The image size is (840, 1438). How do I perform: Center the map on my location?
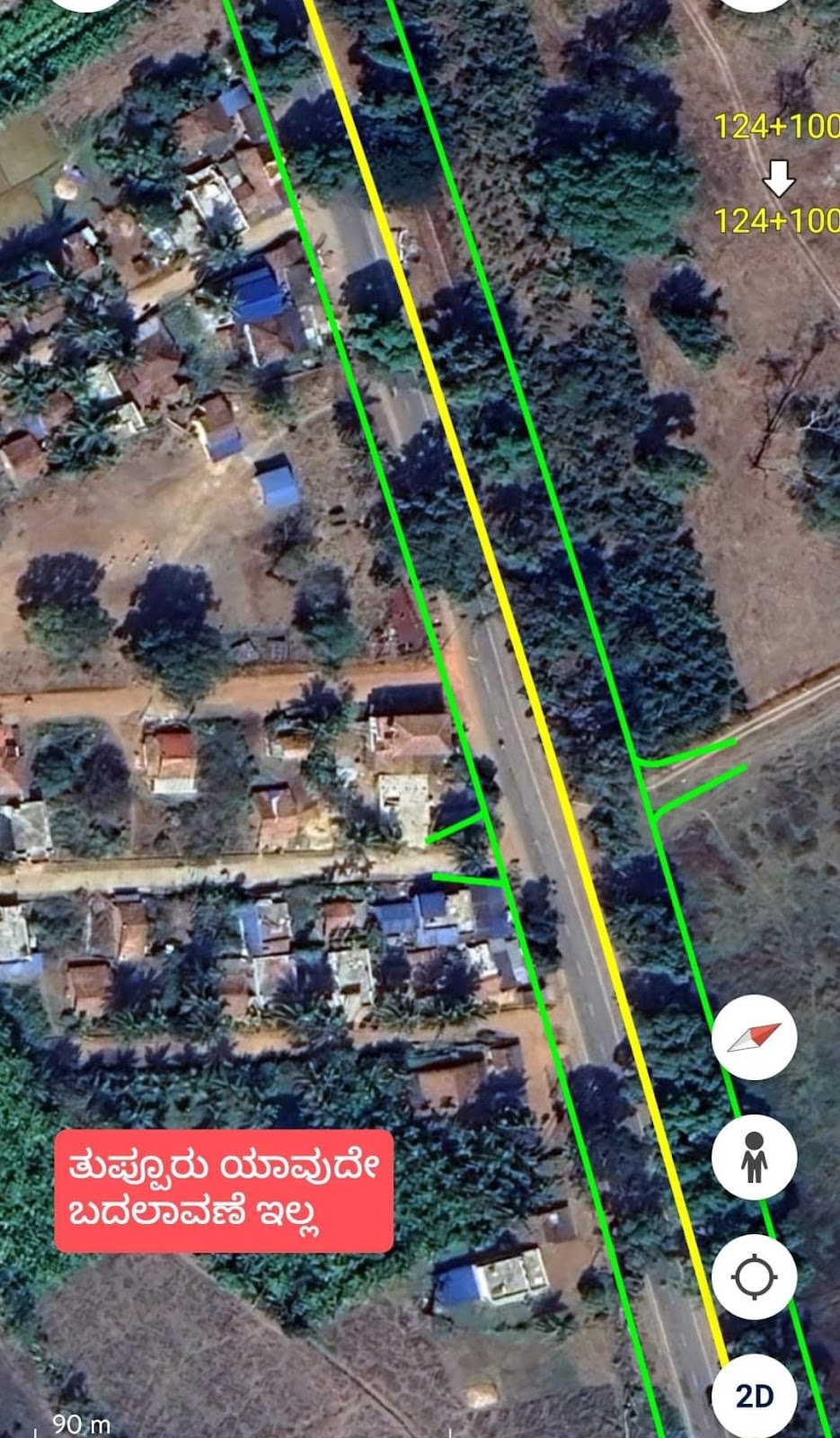[754, 1276]
